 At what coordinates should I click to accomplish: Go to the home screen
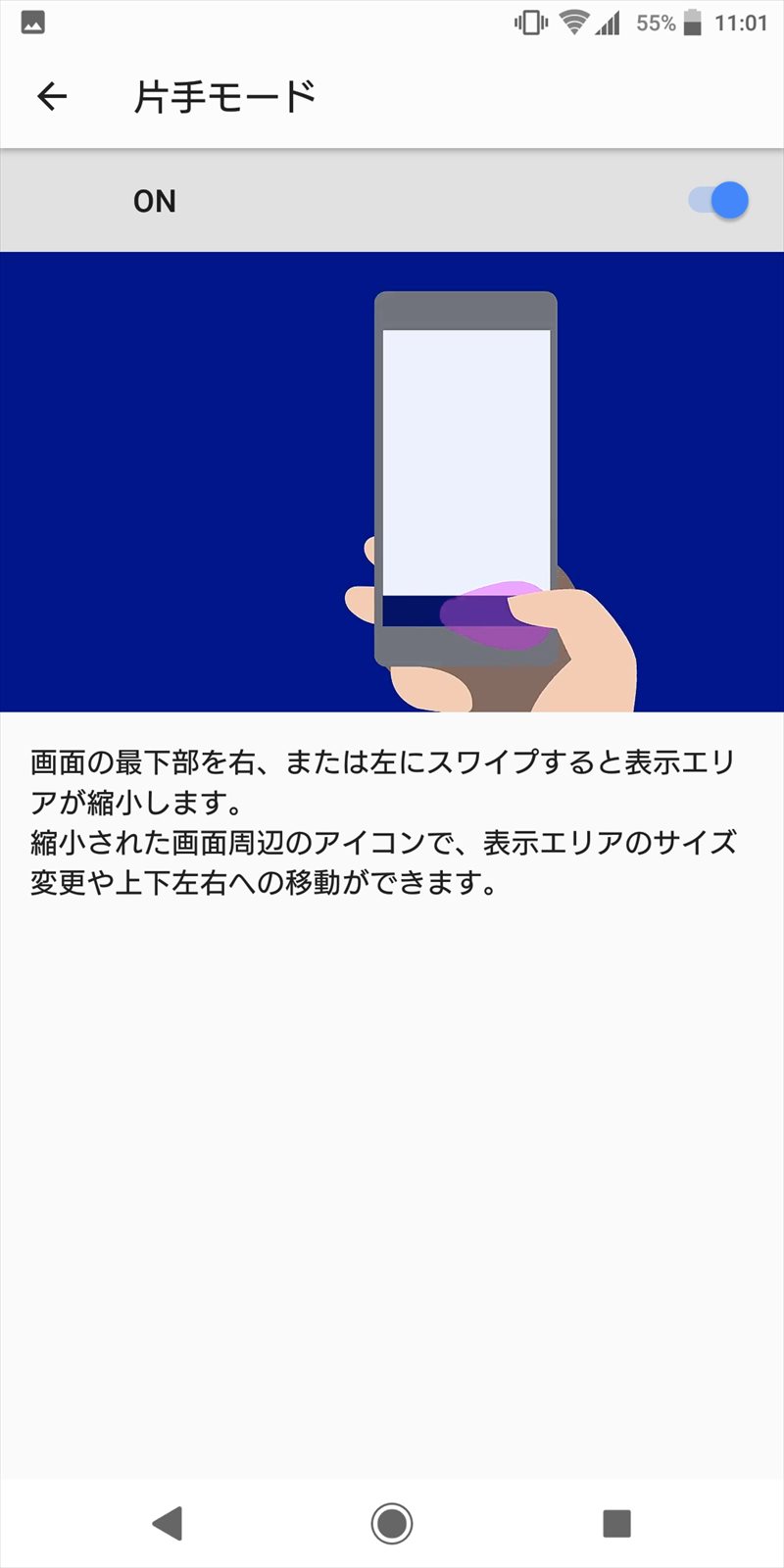392,1523
